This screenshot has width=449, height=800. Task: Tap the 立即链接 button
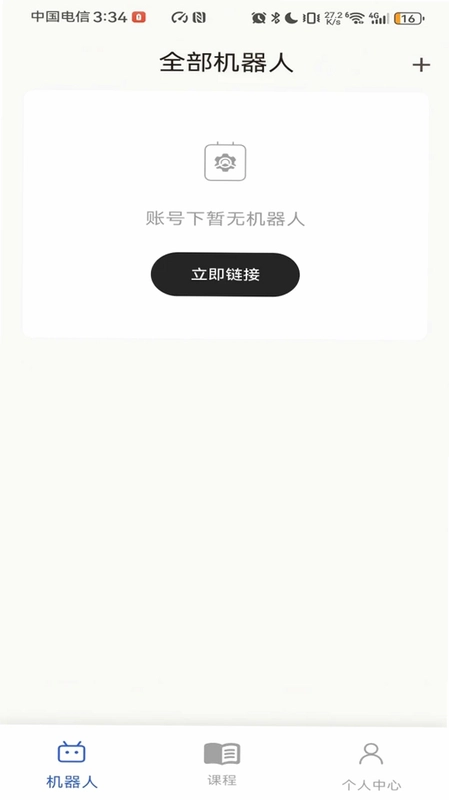click(x=225, y=274)
